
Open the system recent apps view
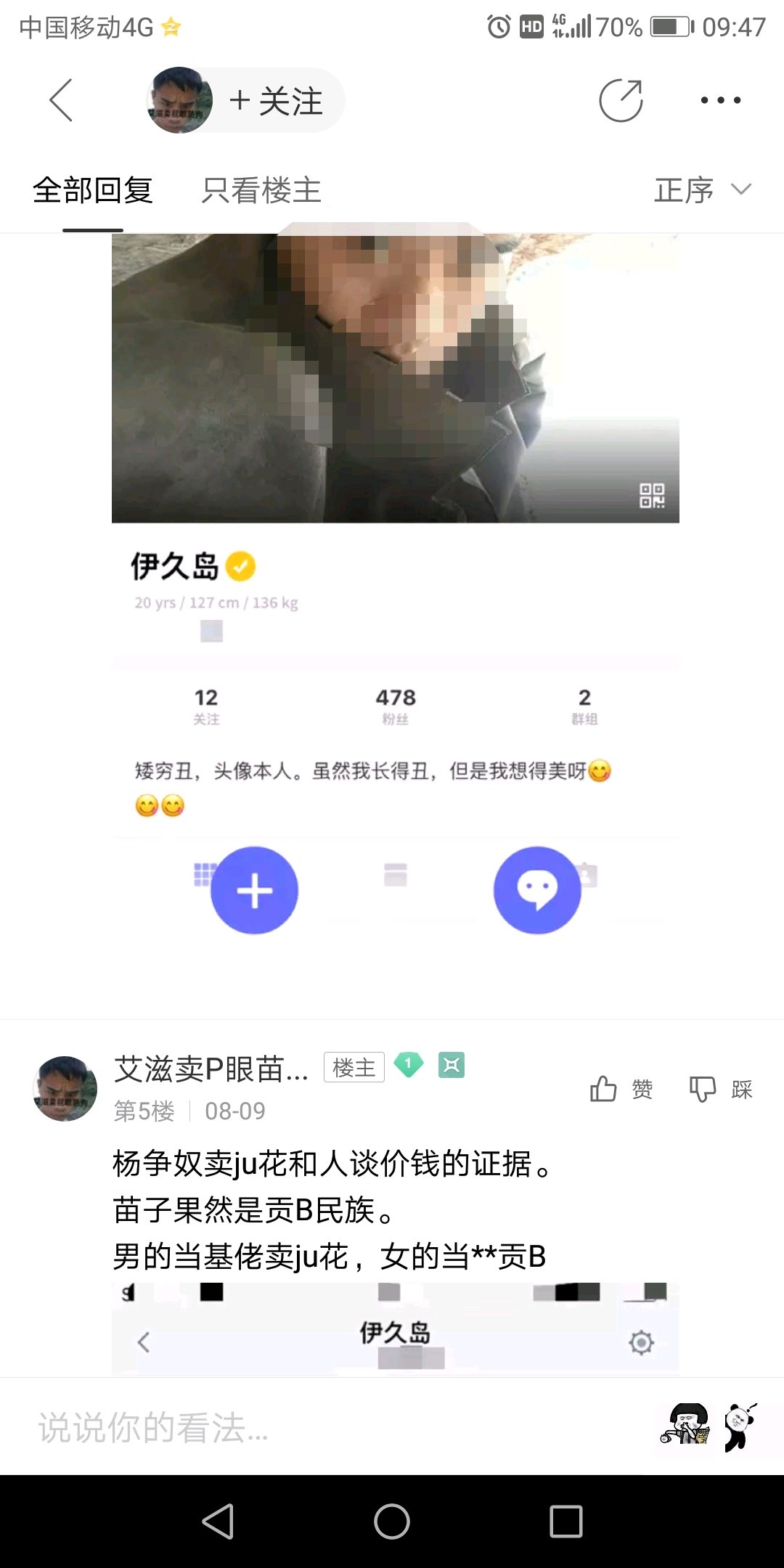click(566, 1521)
